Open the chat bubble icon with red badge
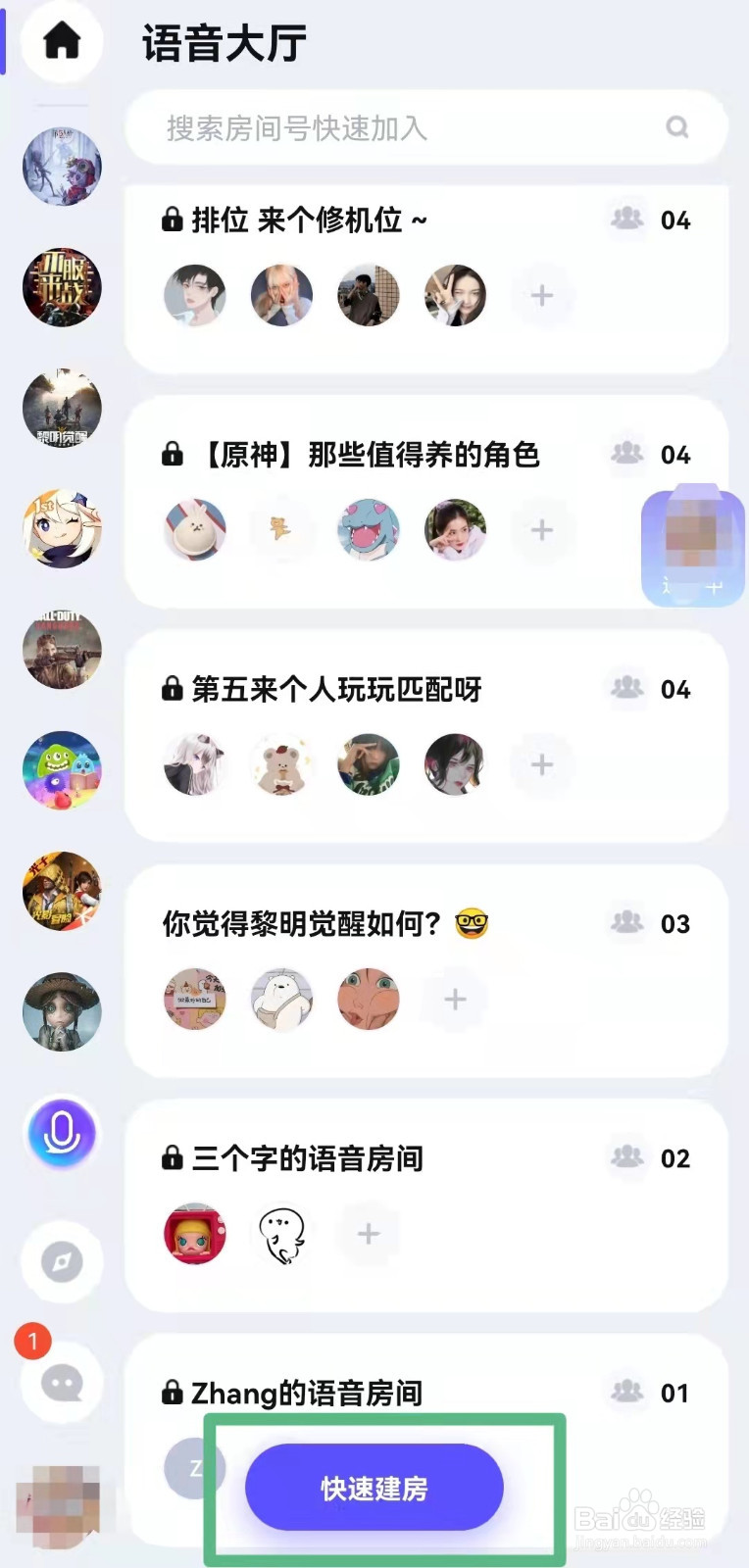The width and height of the screenshot is (749, 1568). point(61,1382)
